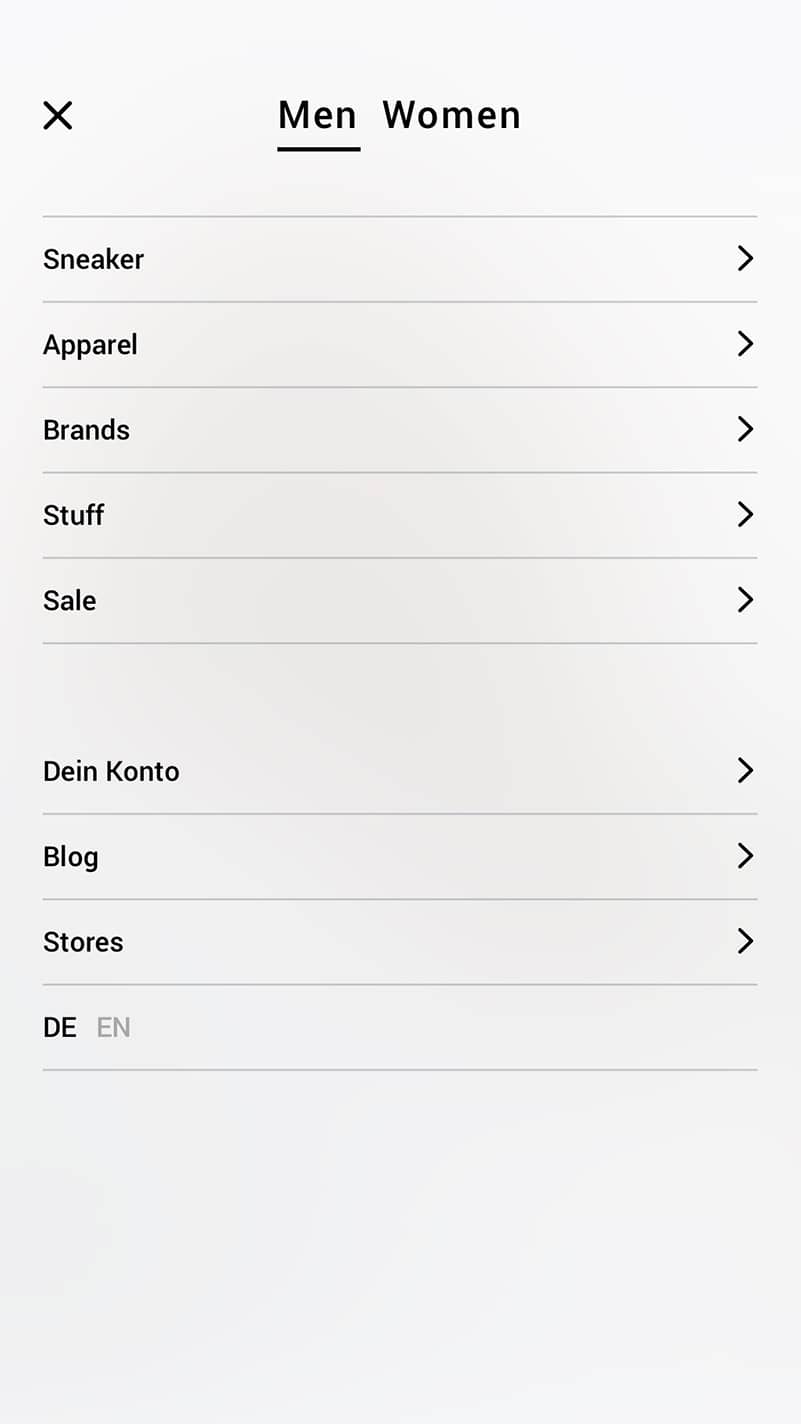This screenshot has width=801, height=1424.
Task: Select the Men tab
Action: coord(318,116)
